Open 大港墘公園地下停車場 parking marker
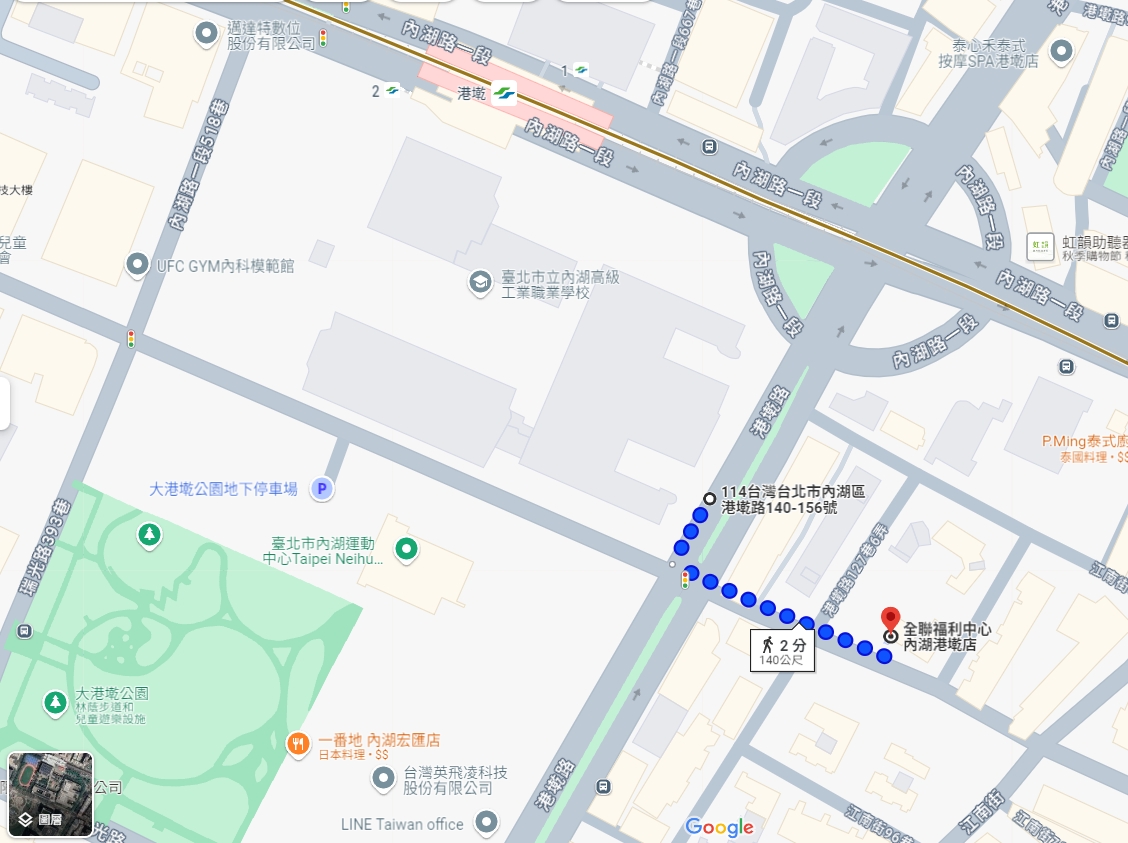The image size is (1128, 843). 322,489
